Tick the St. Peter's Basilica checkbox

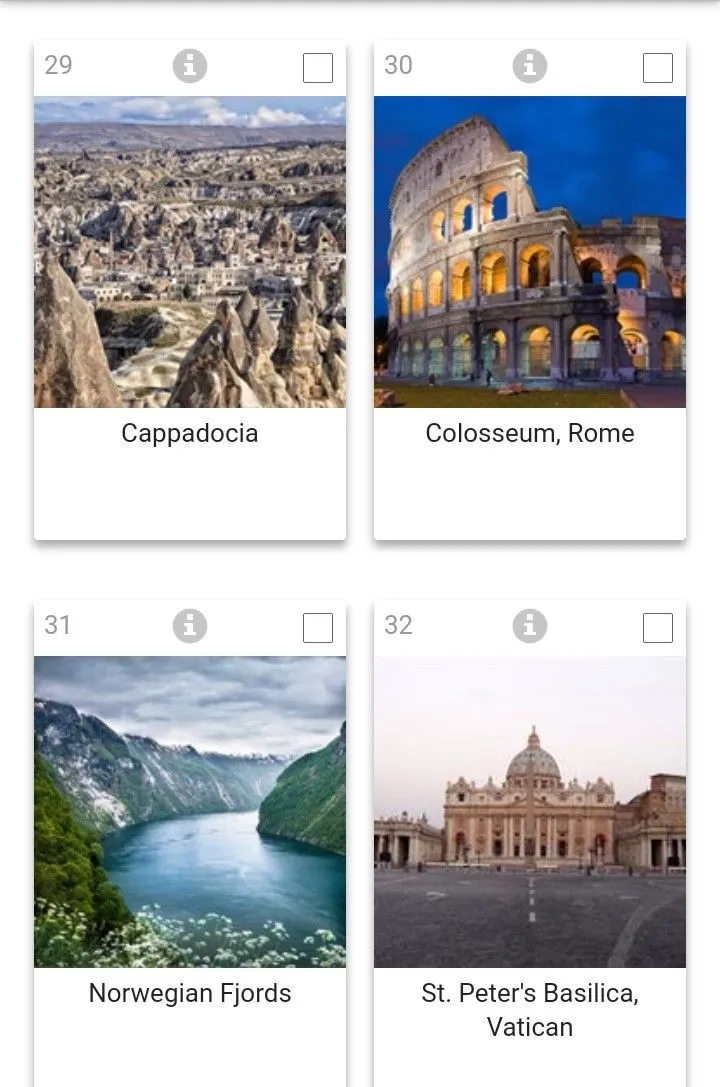[658, 628]
